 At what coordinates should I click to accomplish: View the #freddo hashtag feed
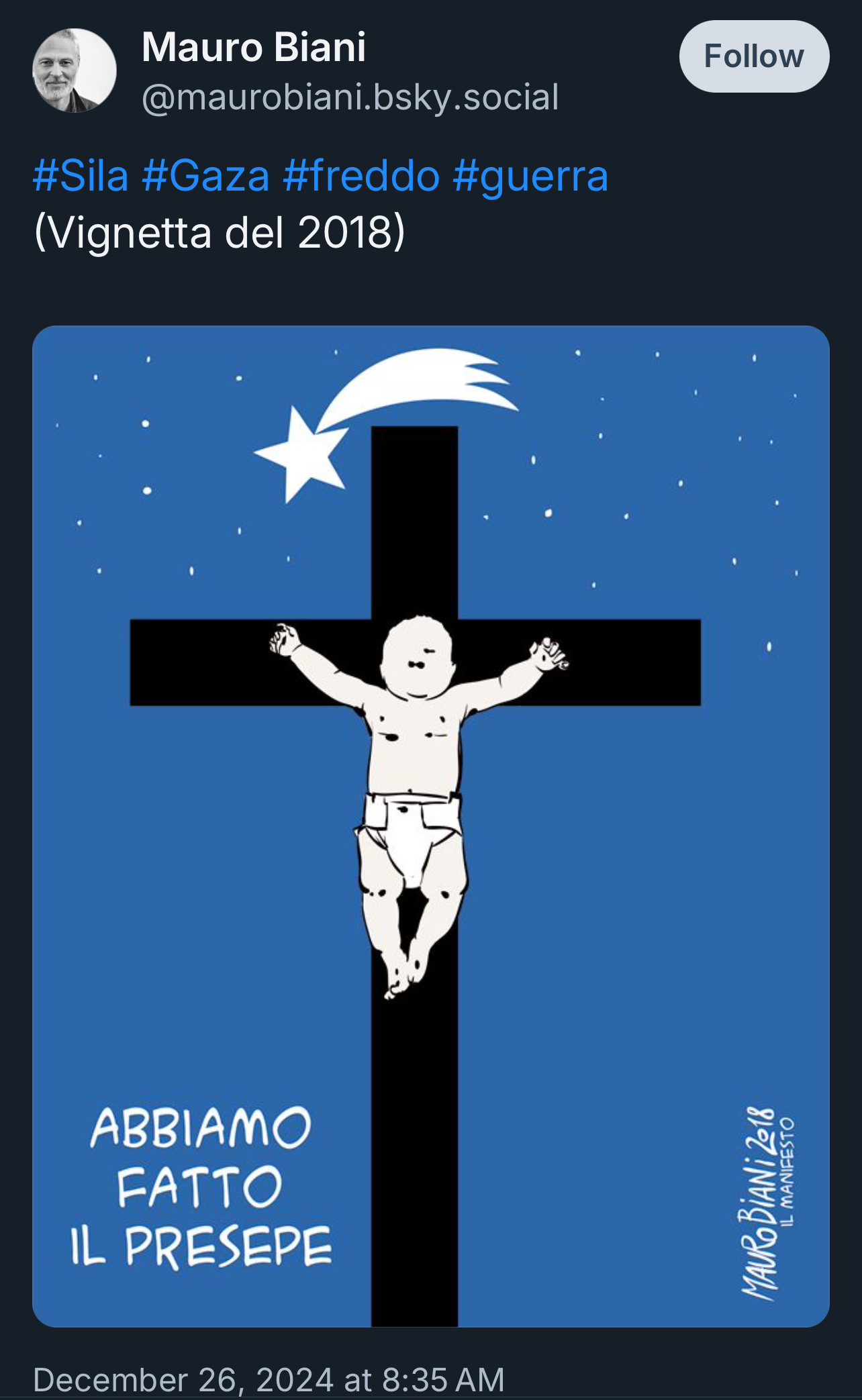pos(361,176)
